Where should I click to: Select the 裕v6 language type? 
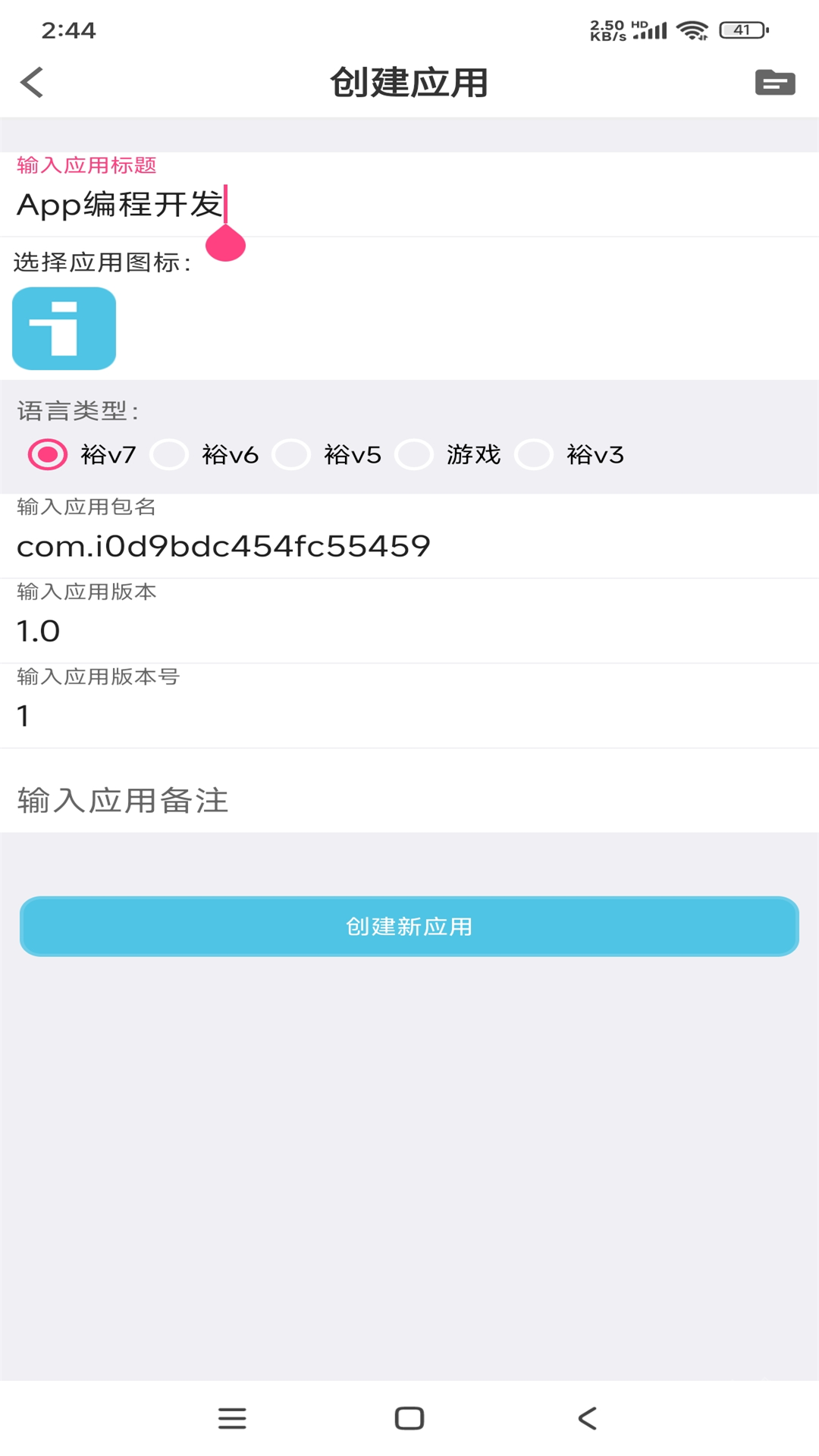click(x=204, y=454)
